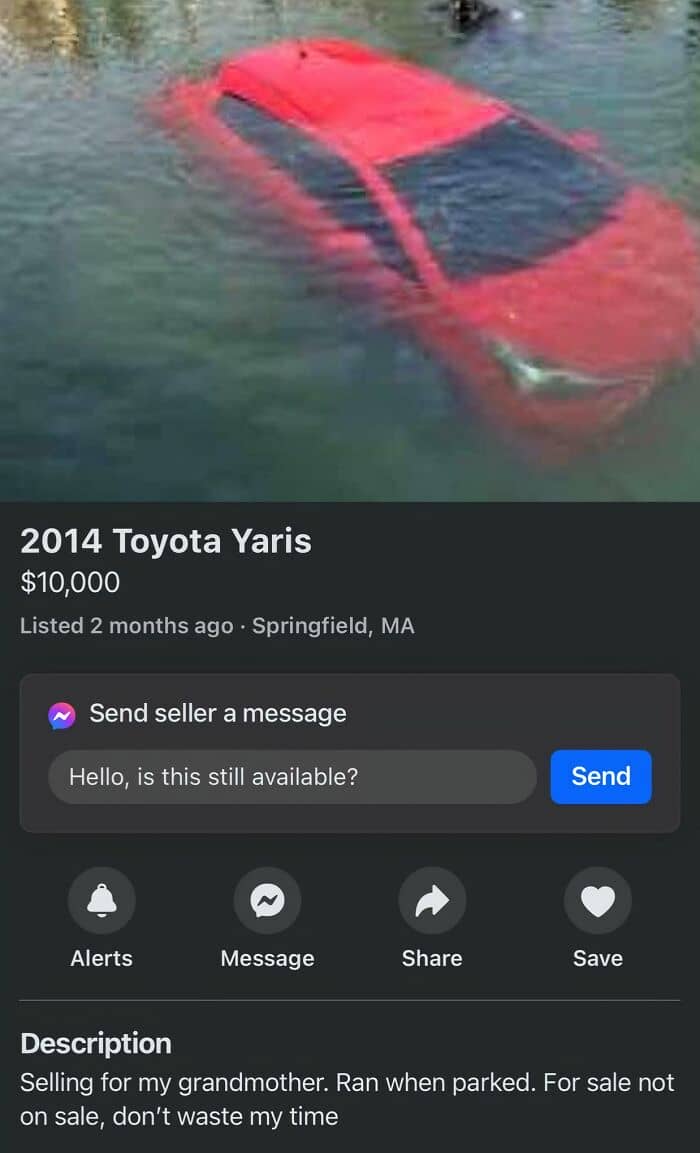Viewport: 700px width, 1153px height.
Task: Edit the 'Hello, is this still available?' message
Action: point(292,777)
